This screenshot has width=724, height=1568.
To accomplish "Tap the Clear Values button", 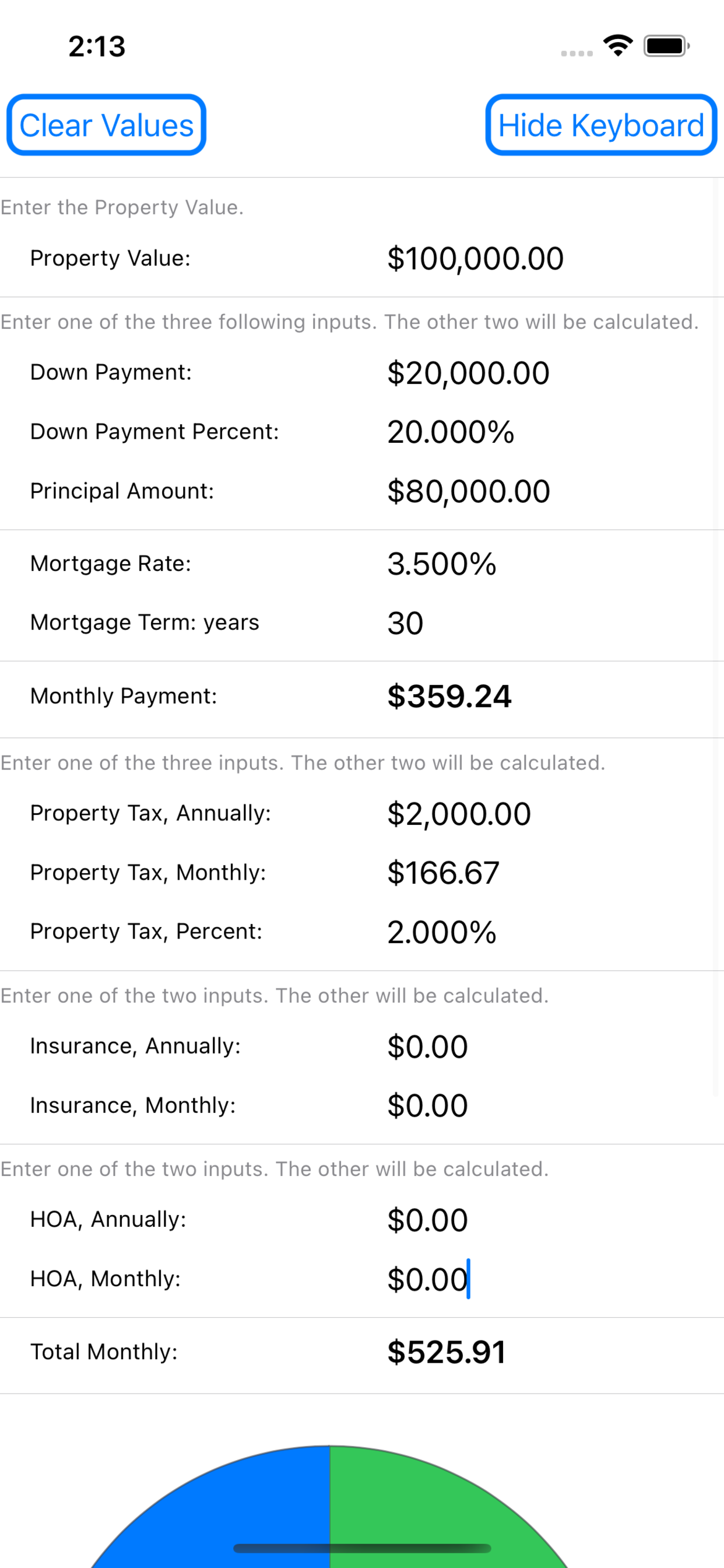I will pos(107,125).
